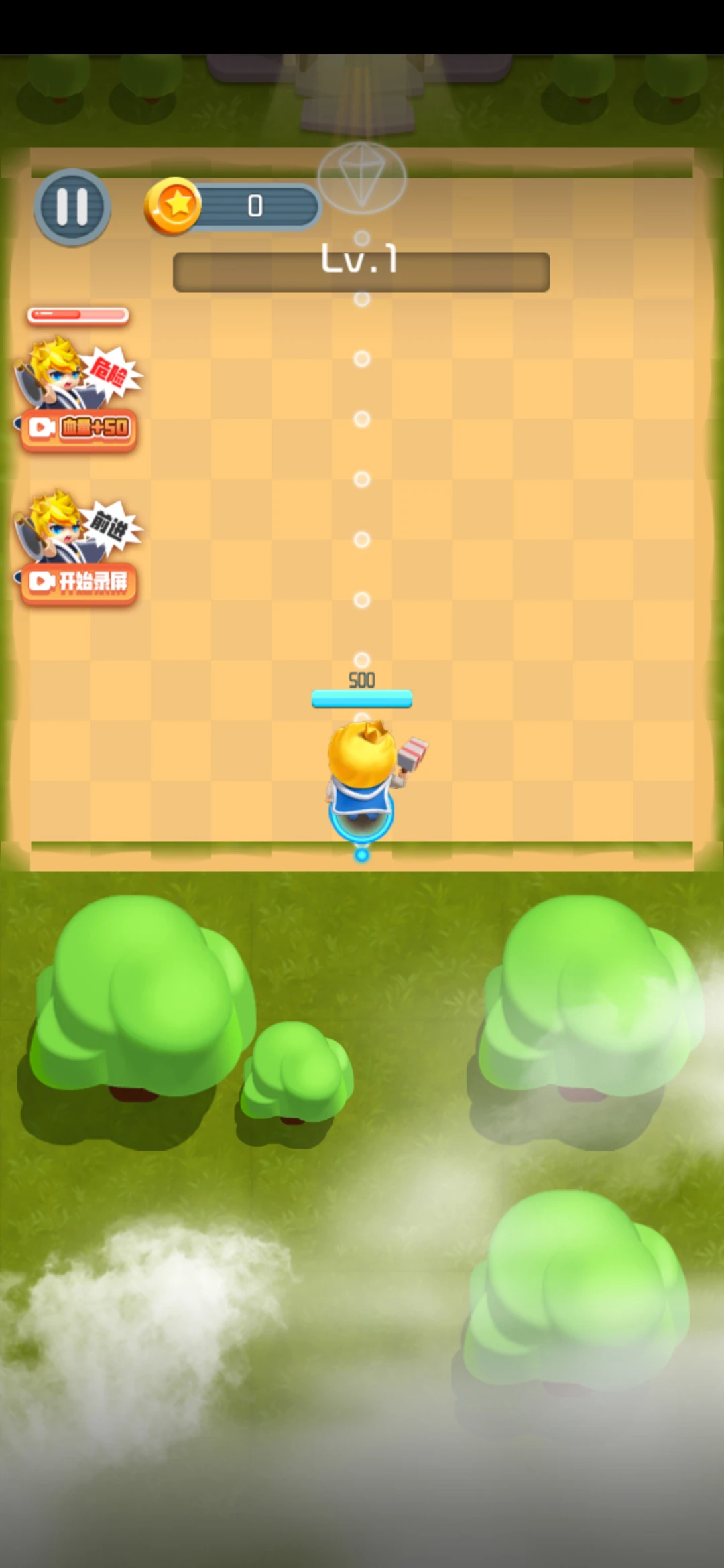
Task: Watch the video for 血量+50 health
Action: (x=79, y=428)
